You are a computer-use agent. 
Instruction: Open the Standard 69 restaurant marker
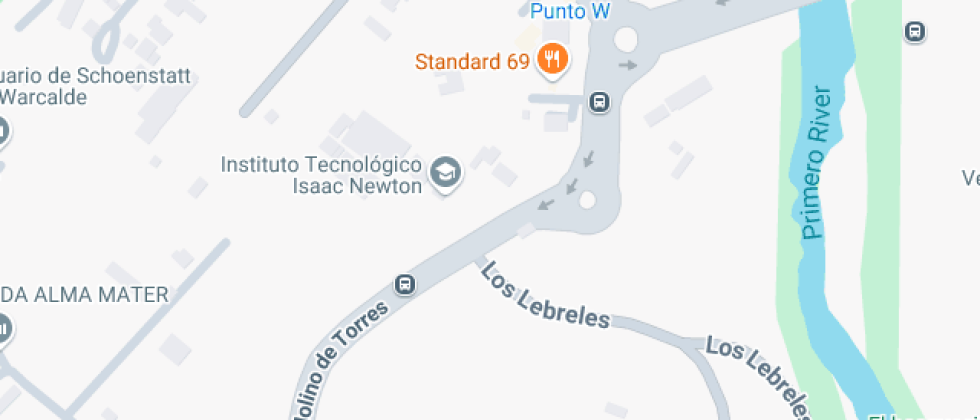click(x=551, y=60)
